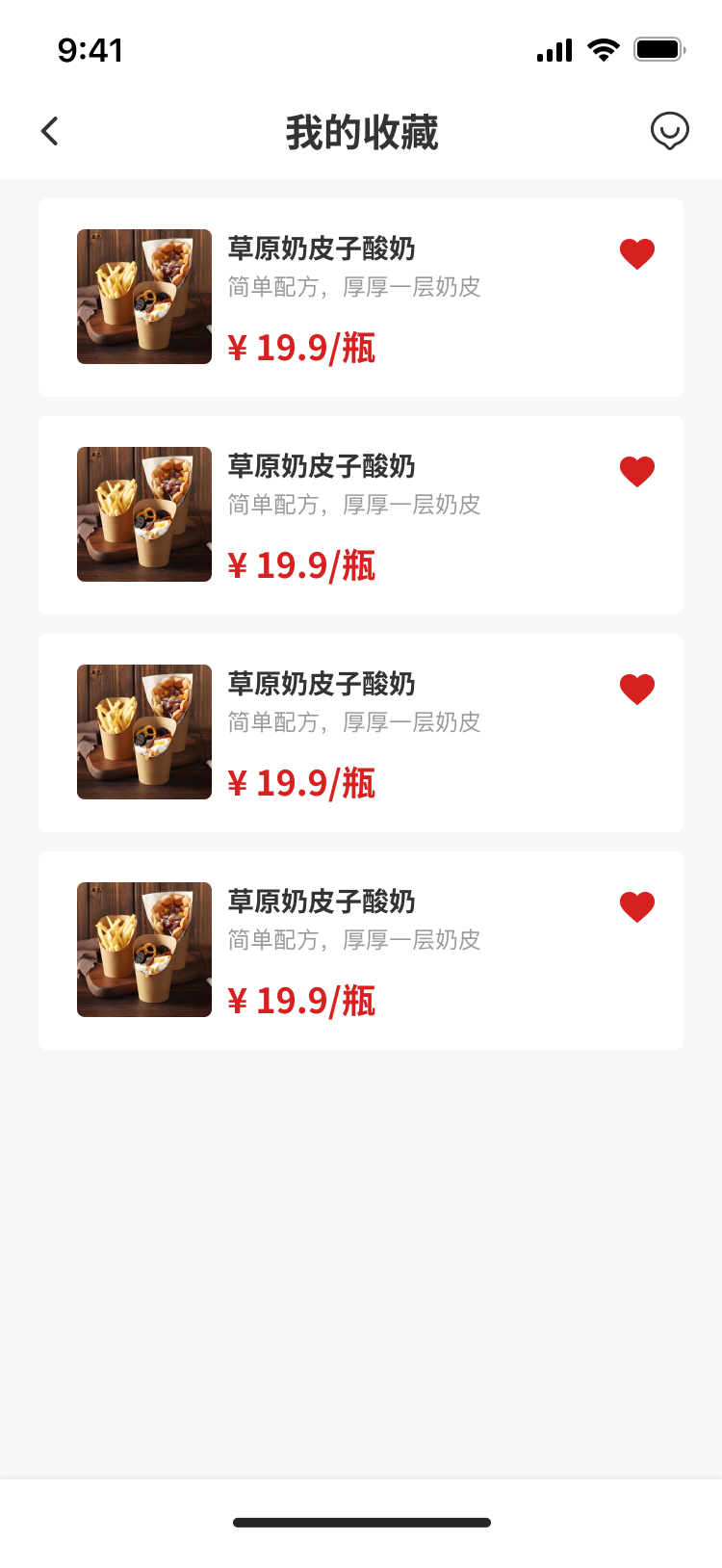Remove the second item's red heart
Viewport: 722px width, 1568px height.
coord(636,471)
